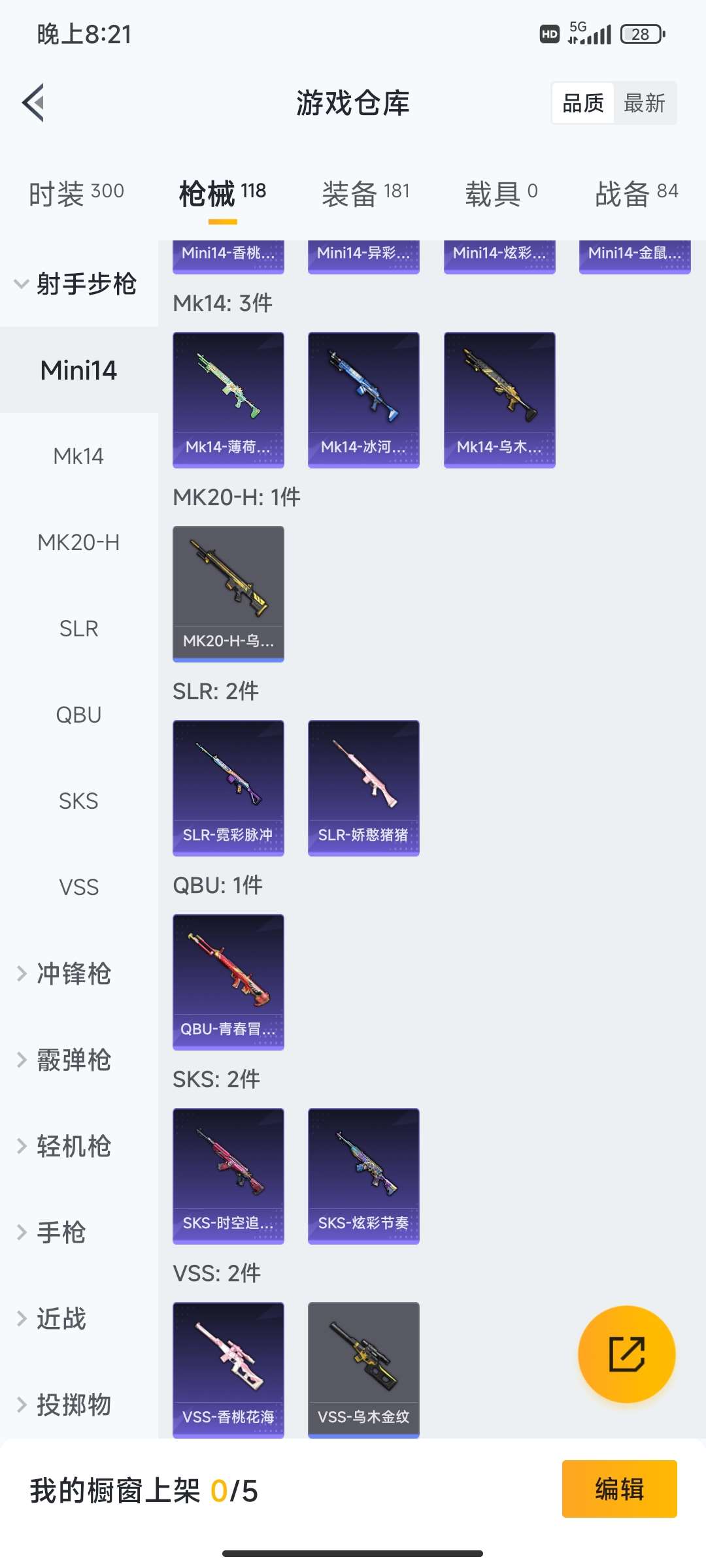Select VSS in the sidebar
This screenshot has height=1568, width=706.
pos(78,887)
